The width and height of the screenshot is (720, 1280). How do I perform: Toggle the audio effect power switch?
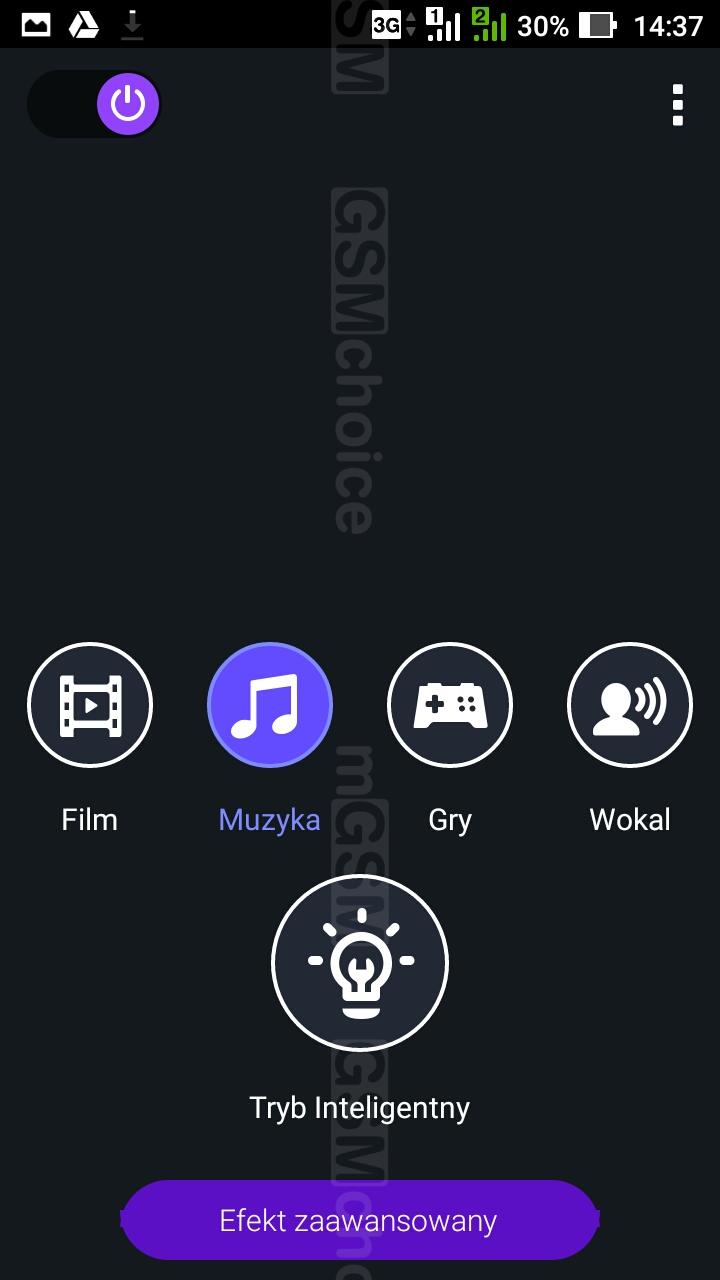(x=94, y=104)
